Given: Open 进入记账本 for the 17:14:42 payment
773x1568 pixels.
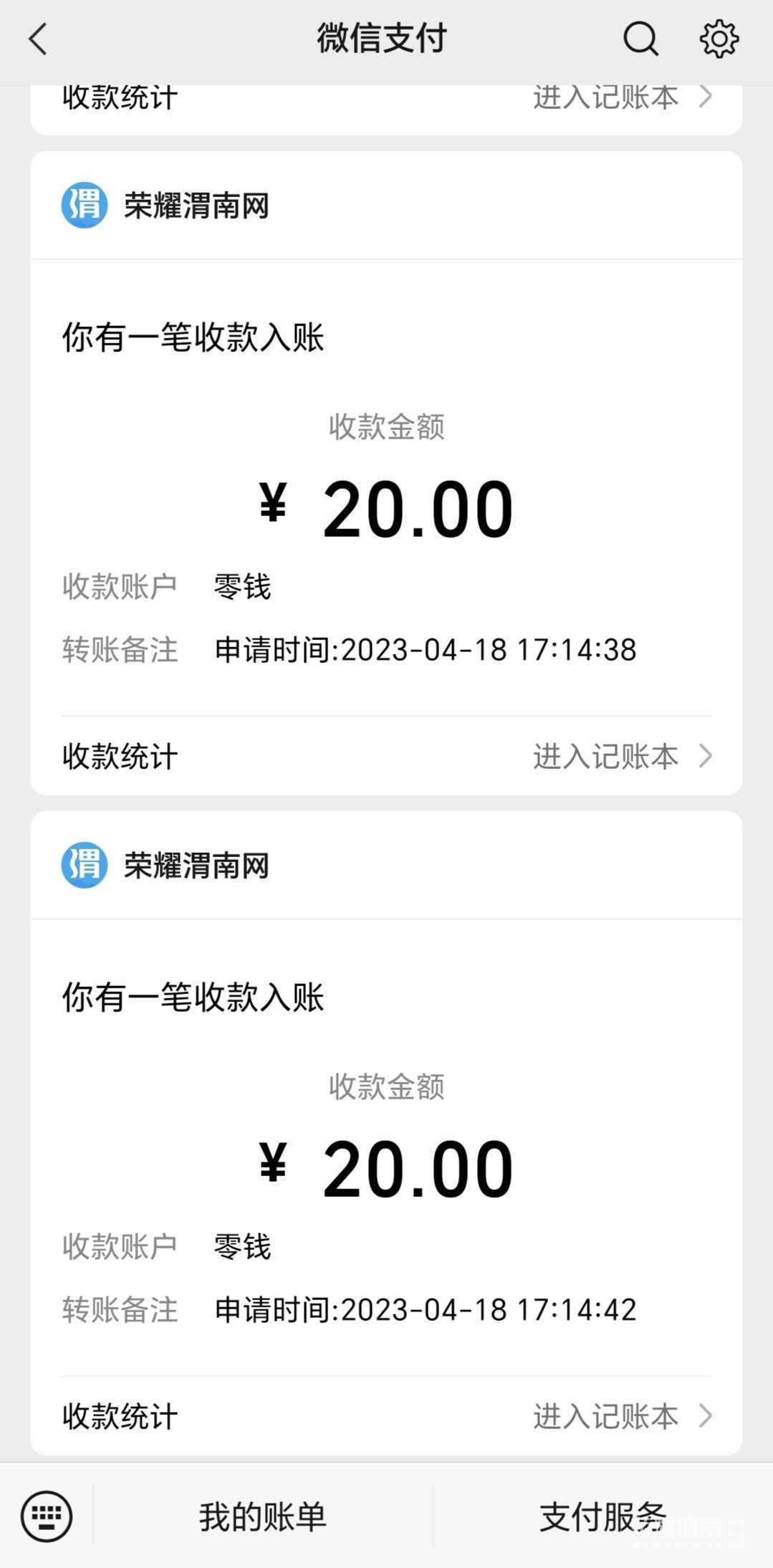Looking at the screenshot, I should [x=621, y=1416].
